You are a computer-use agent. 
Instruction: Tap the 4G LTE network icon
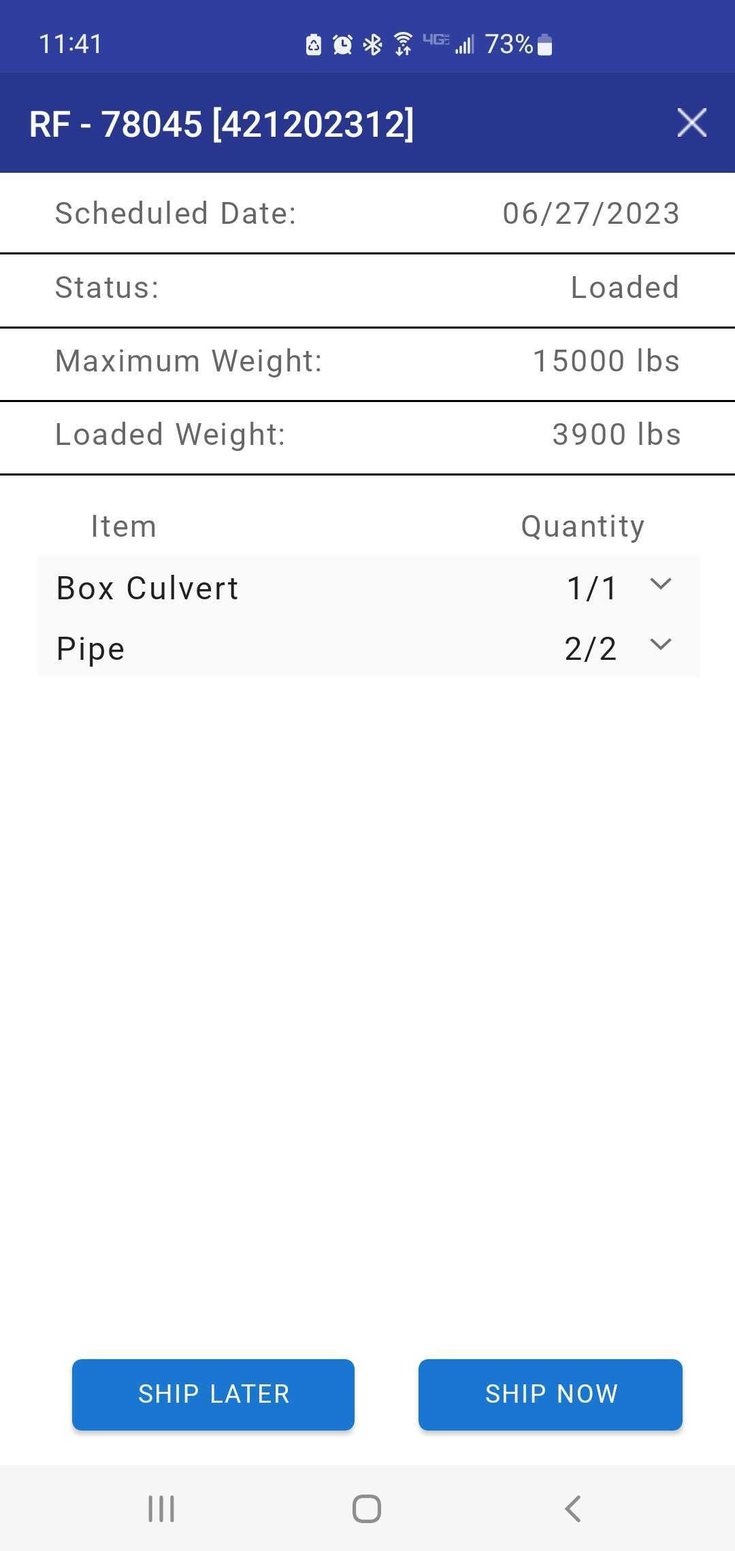[435, 41]
